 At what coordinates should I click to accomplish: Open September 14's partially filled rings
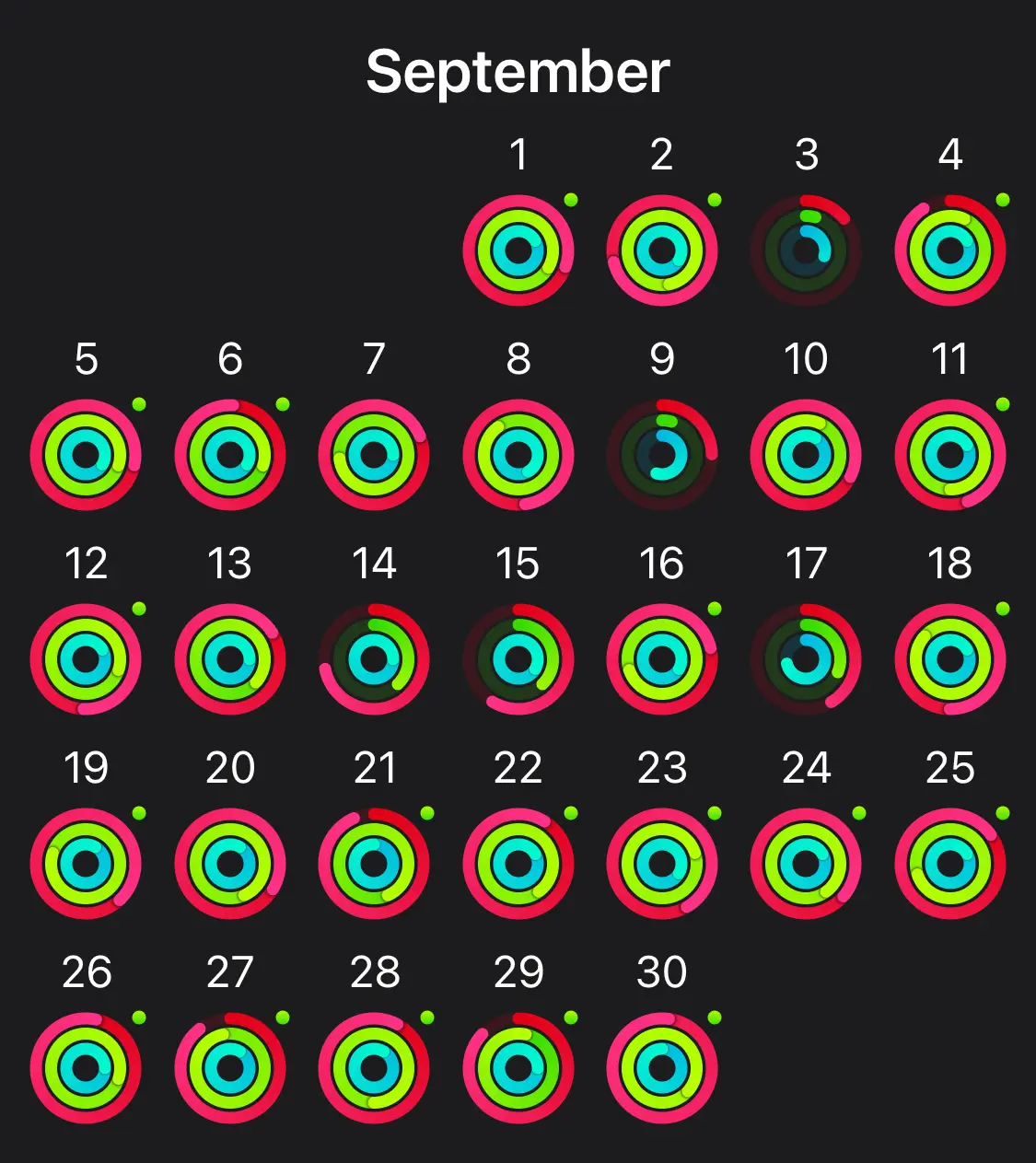point(374,657)
